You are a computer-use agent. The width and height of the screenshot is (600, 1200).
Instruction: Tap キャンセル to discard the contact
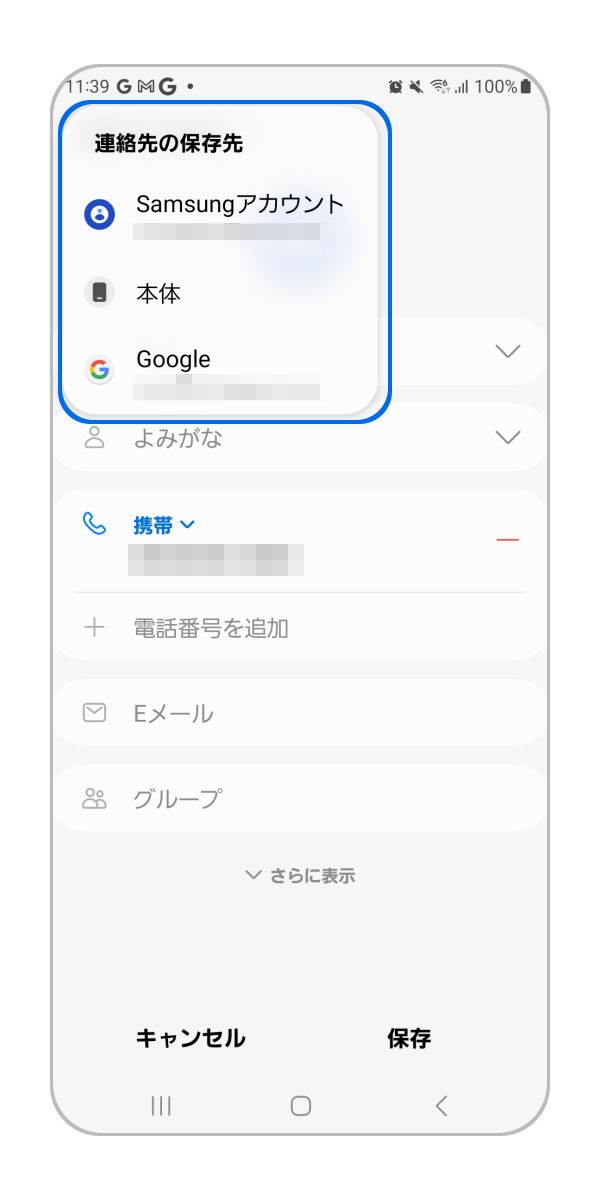point(190,1038)
